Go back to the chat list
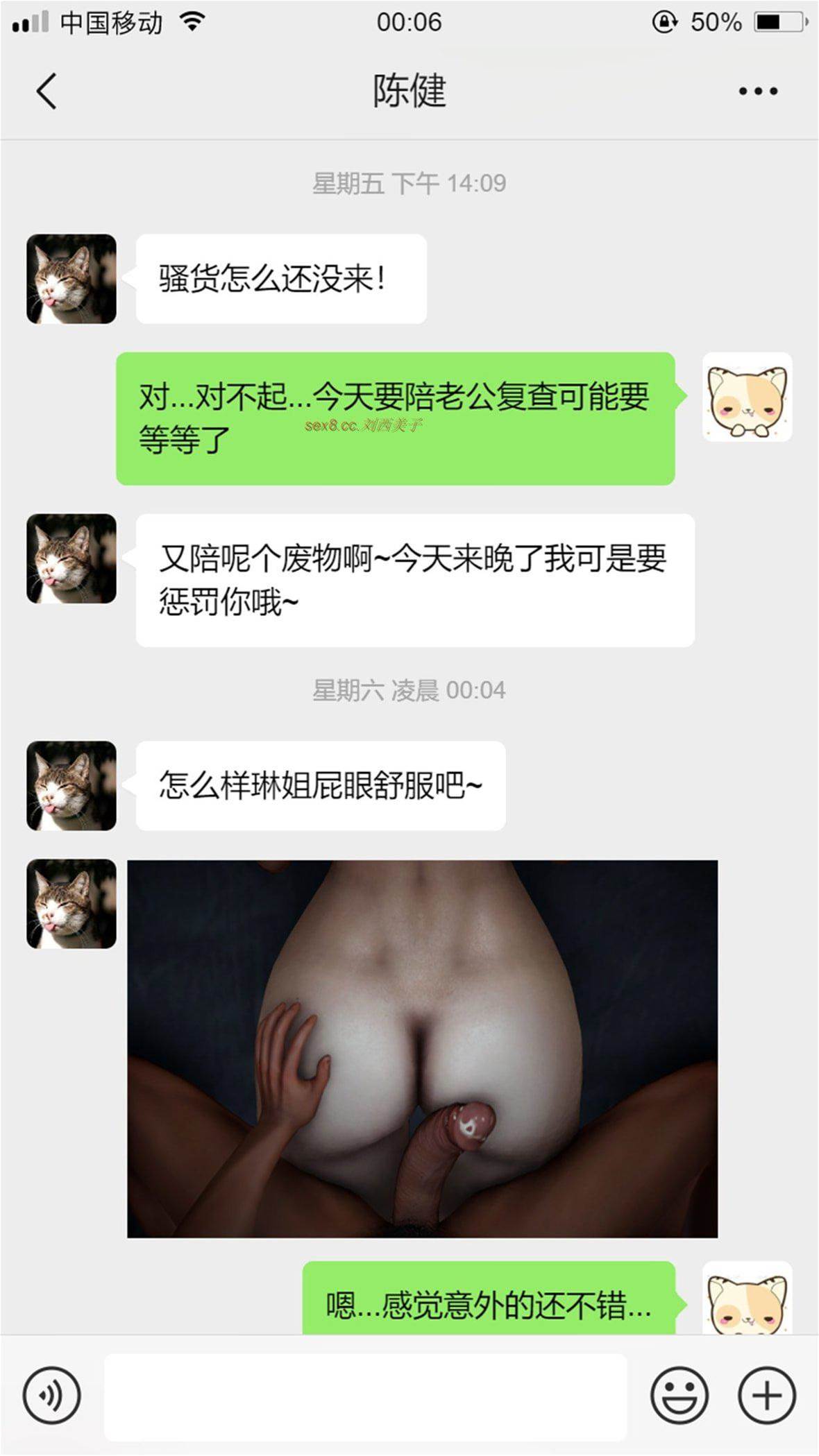The height and width of the screenshot is (1456, 819). pos(46,92)
